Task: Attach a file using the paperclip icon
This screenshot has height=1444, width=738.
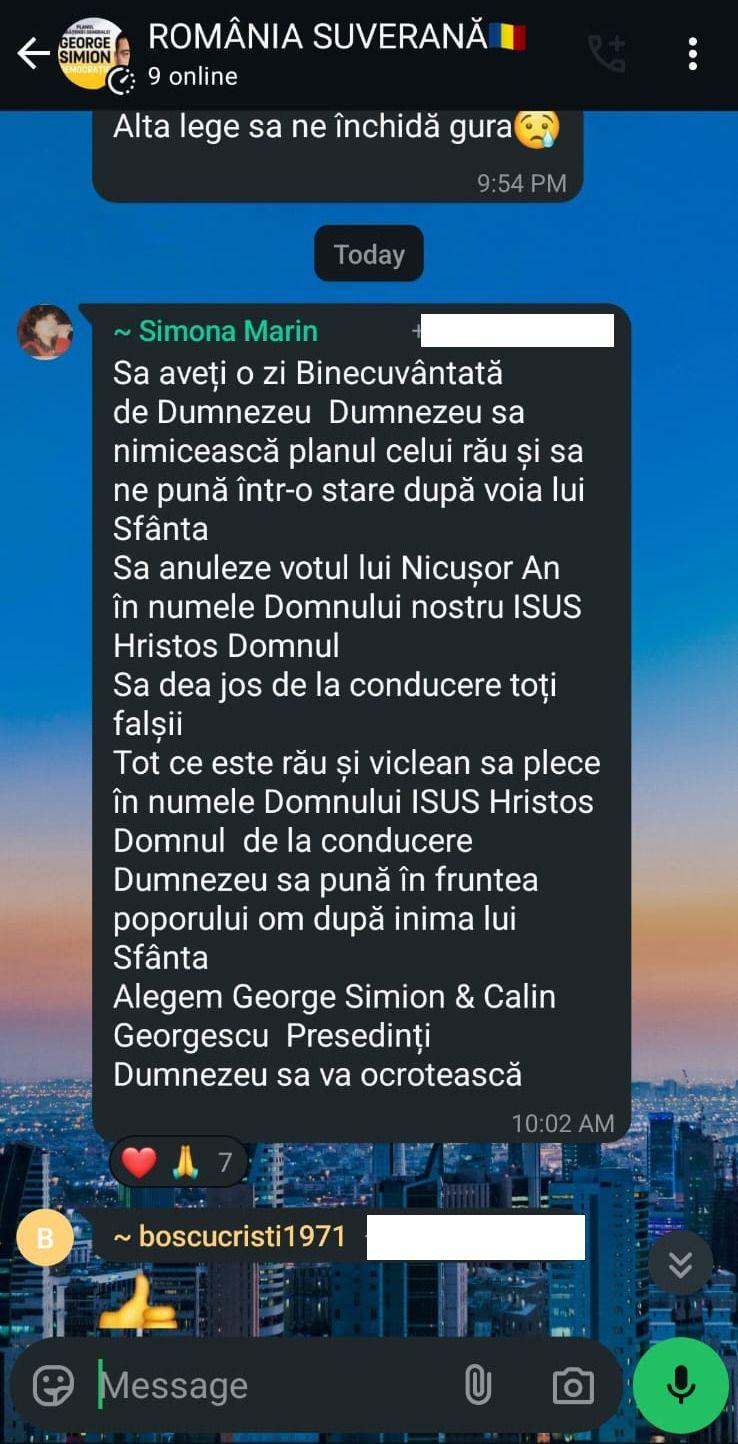Action: [479, 1385]
